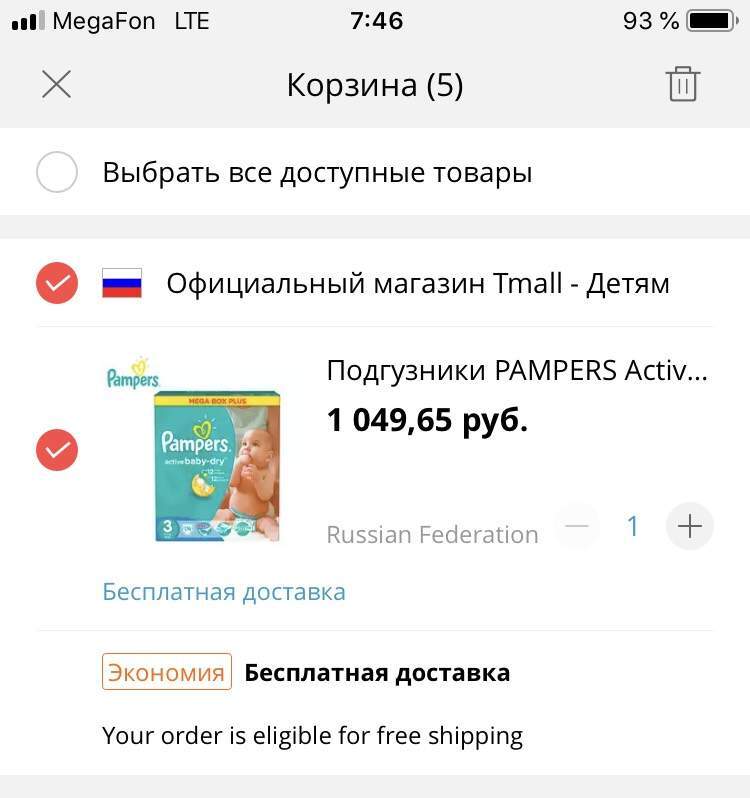Deselect the Pampers diapers item
The width and height of the screenshot is (750, 798).
57,449
